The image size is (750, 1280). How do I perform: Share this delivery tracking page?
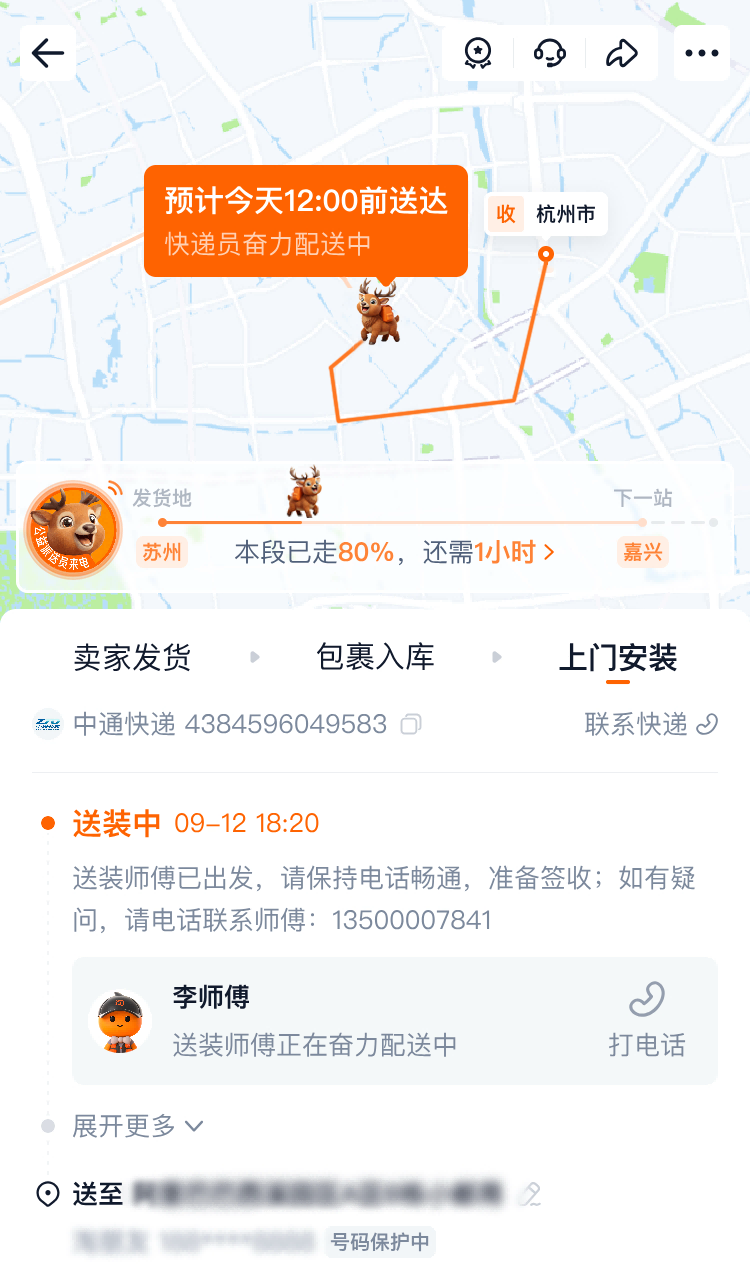click(x=622, y=53)
